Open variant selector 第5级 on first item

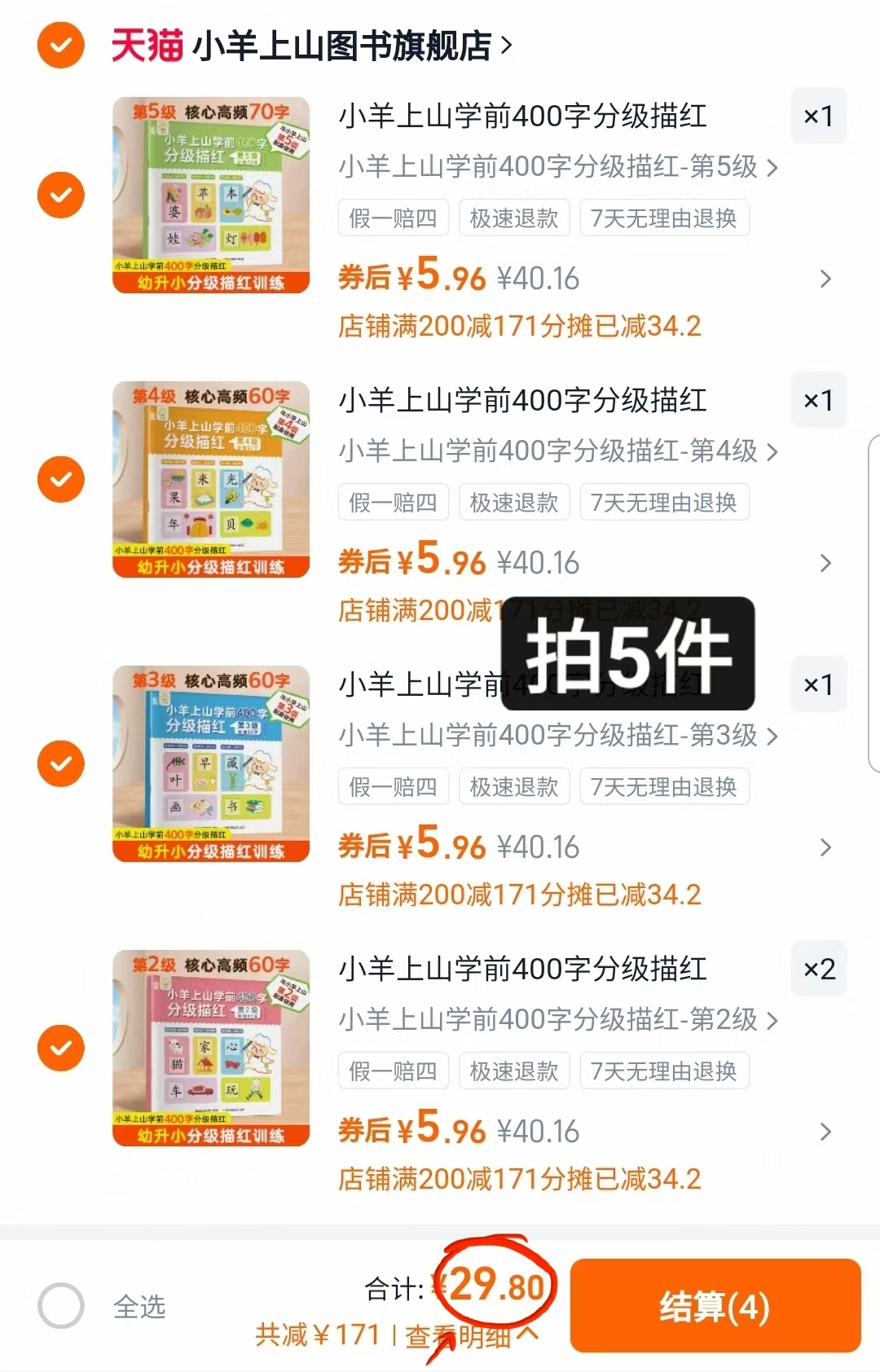(x=558, y=166)
